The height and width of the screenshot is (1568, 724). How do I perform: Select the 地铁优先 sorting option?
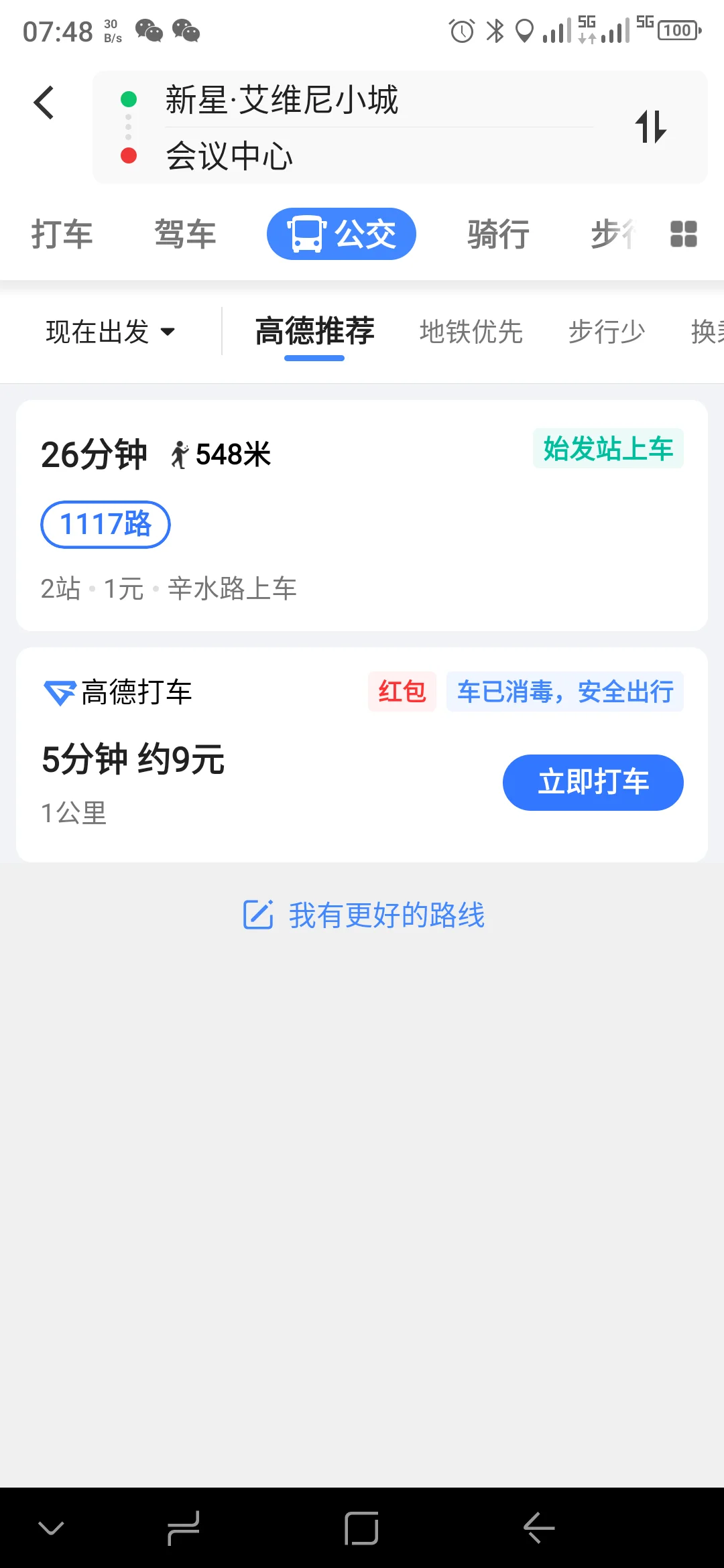(x=471, y=331)
